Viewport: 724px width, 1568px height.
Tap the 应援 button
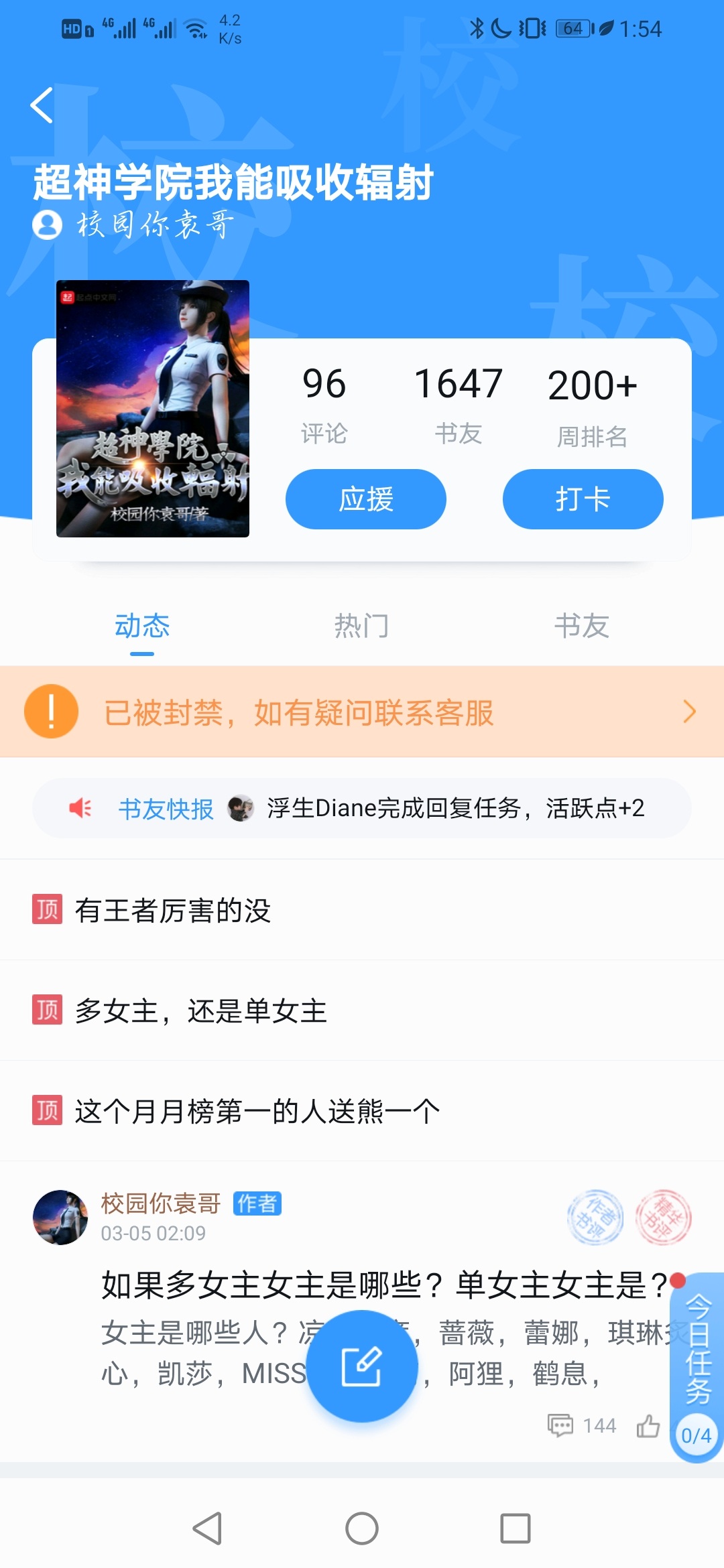365,499
